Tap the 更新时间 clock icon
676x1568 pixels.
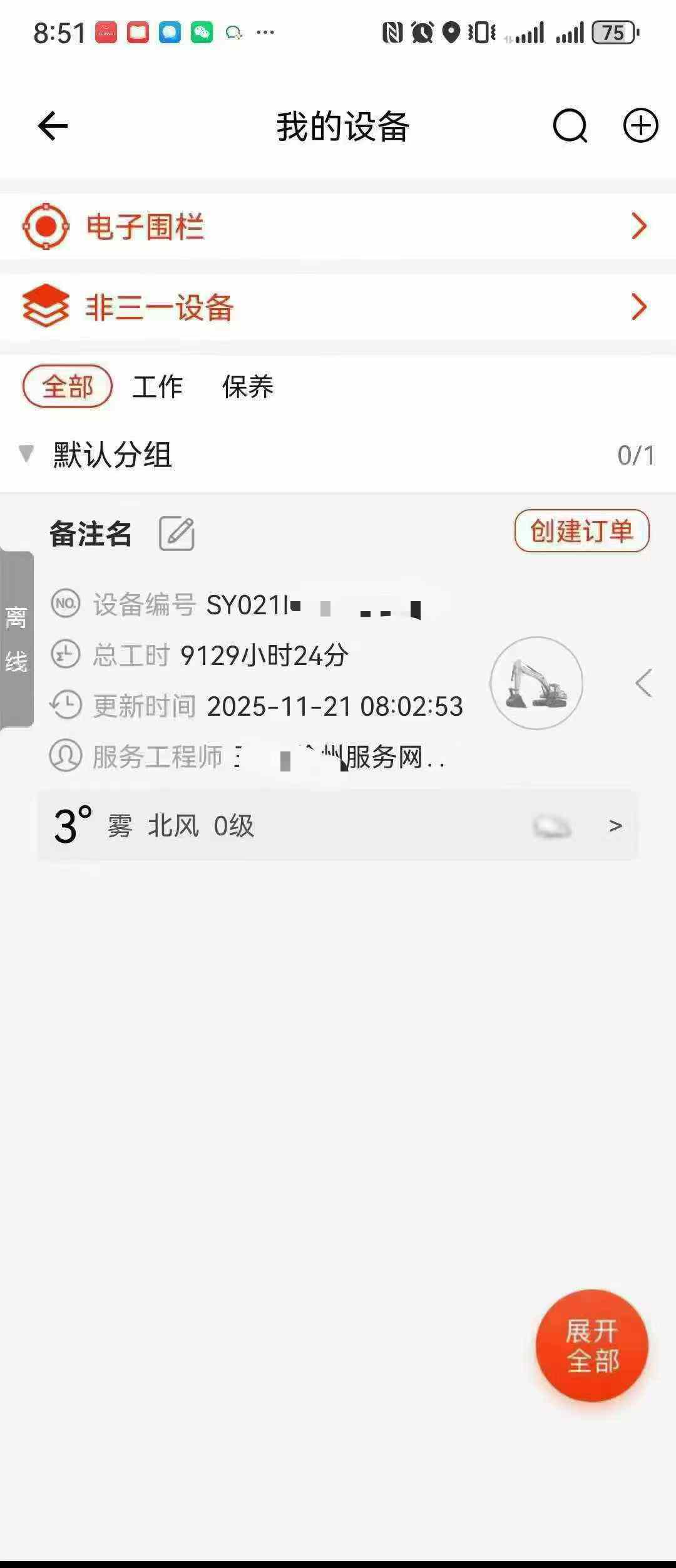[64, 706]
